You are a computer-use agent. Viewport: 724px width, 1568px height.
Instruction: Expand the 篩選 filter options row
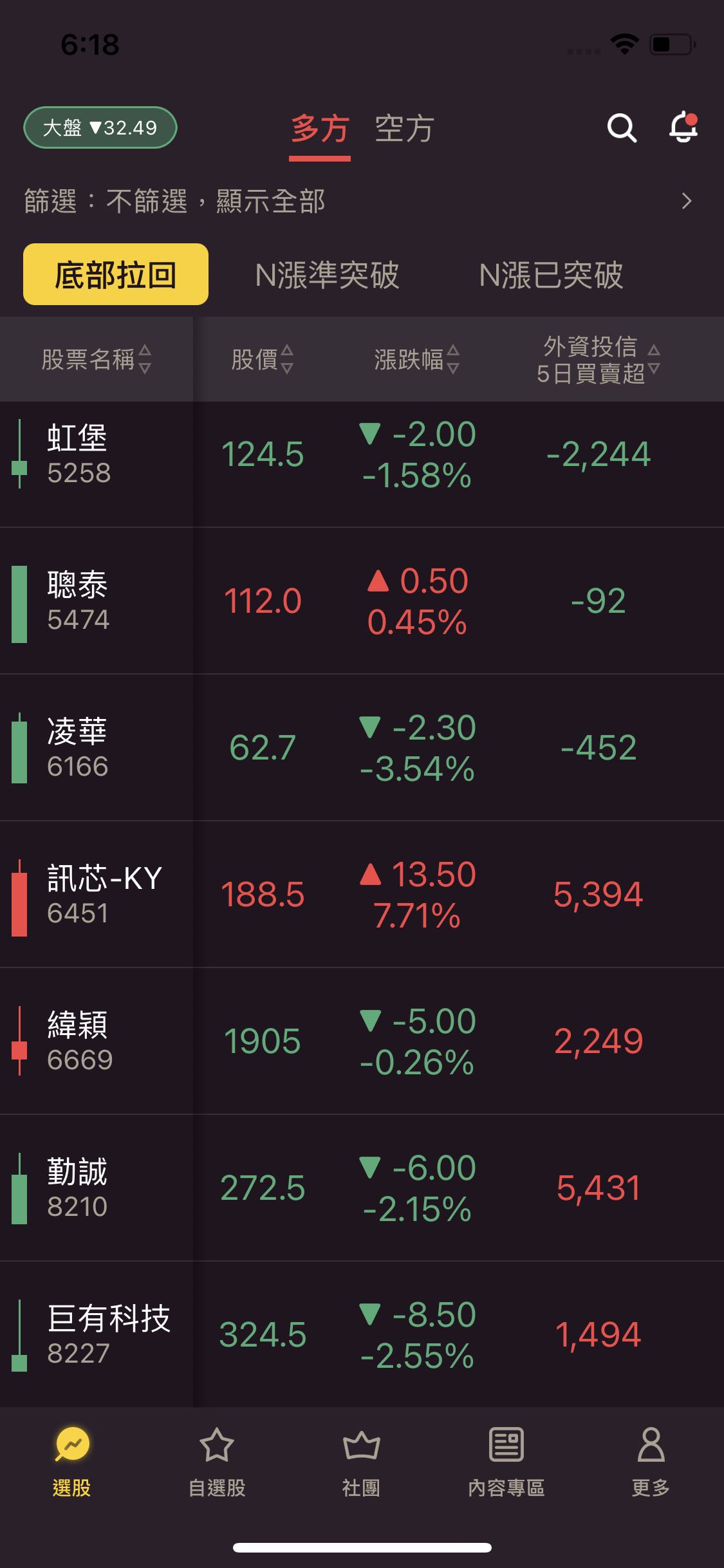click(x=360, y=201)
